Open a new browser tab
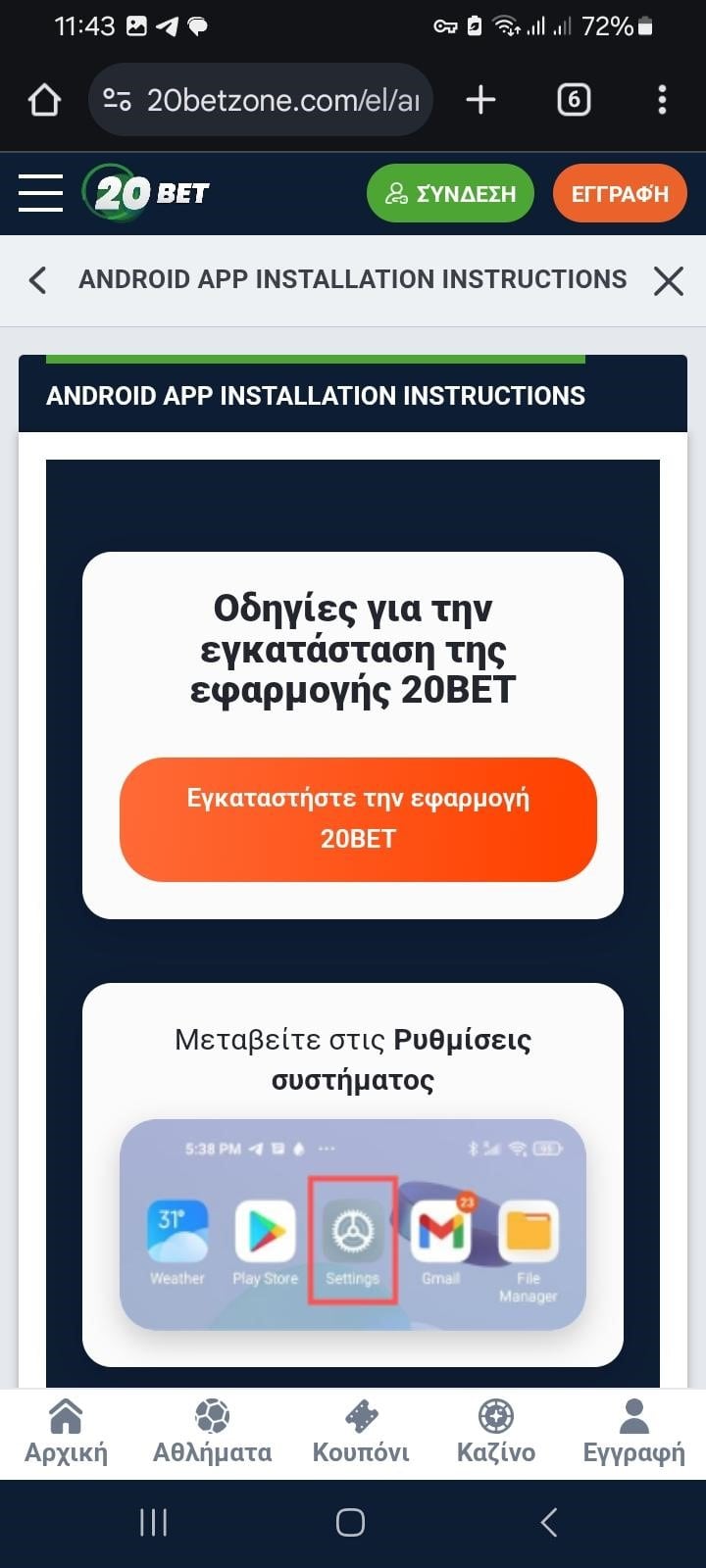 480,100
